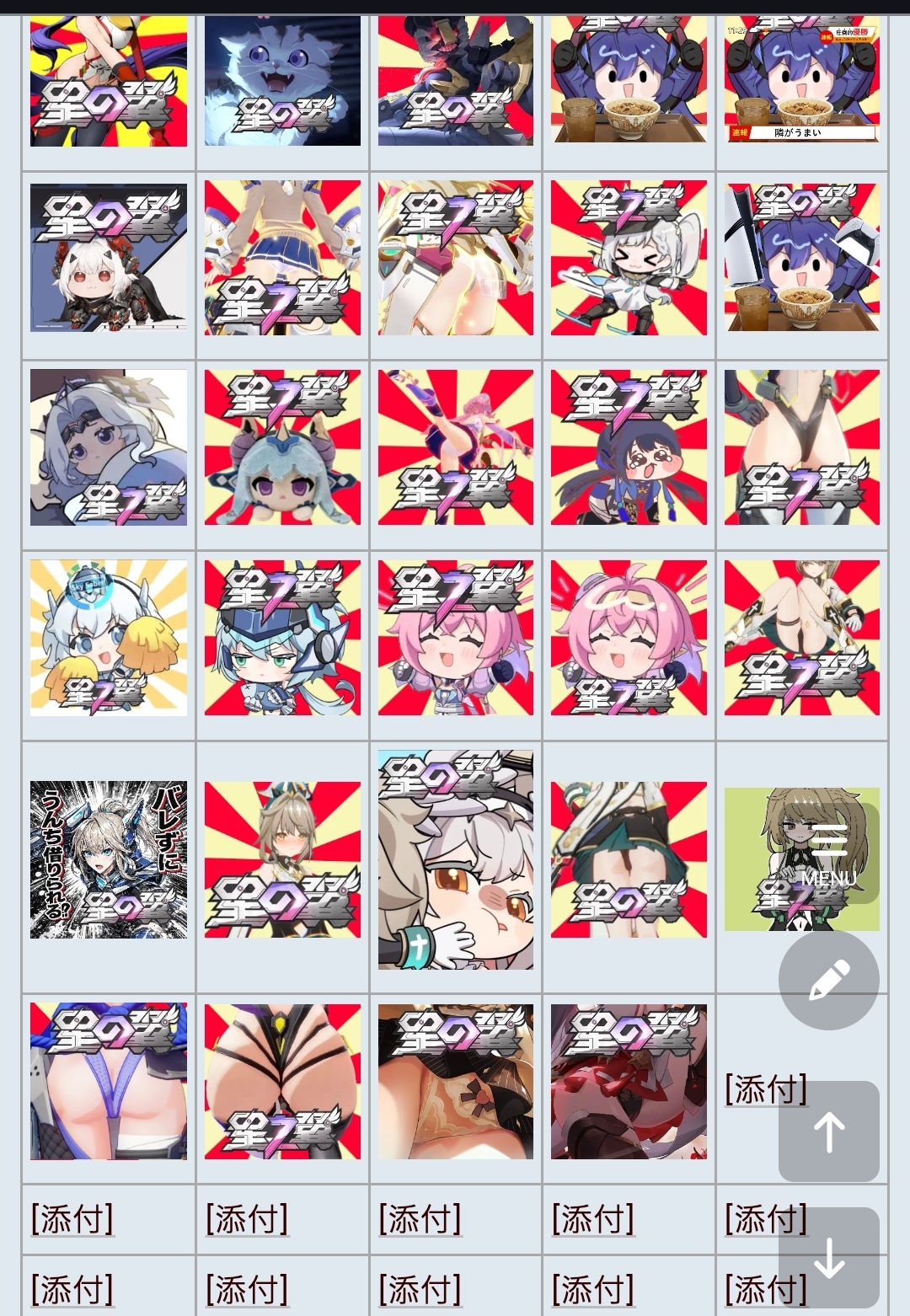Open the pink-haired chibi with halo image

point(629,638)
